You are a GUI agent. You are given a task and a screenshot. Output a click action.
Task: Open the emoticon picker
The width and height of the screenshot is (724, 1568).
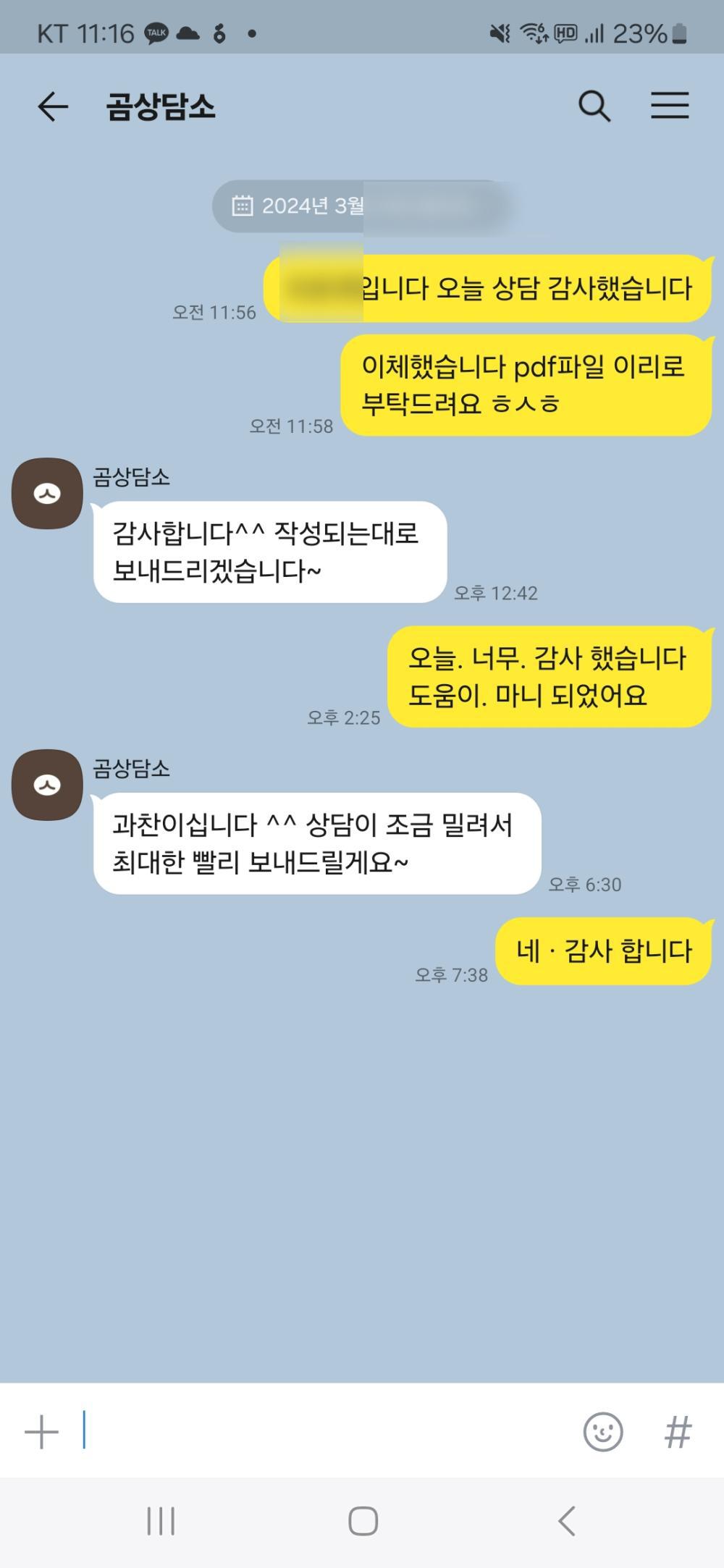[602, 1432]
